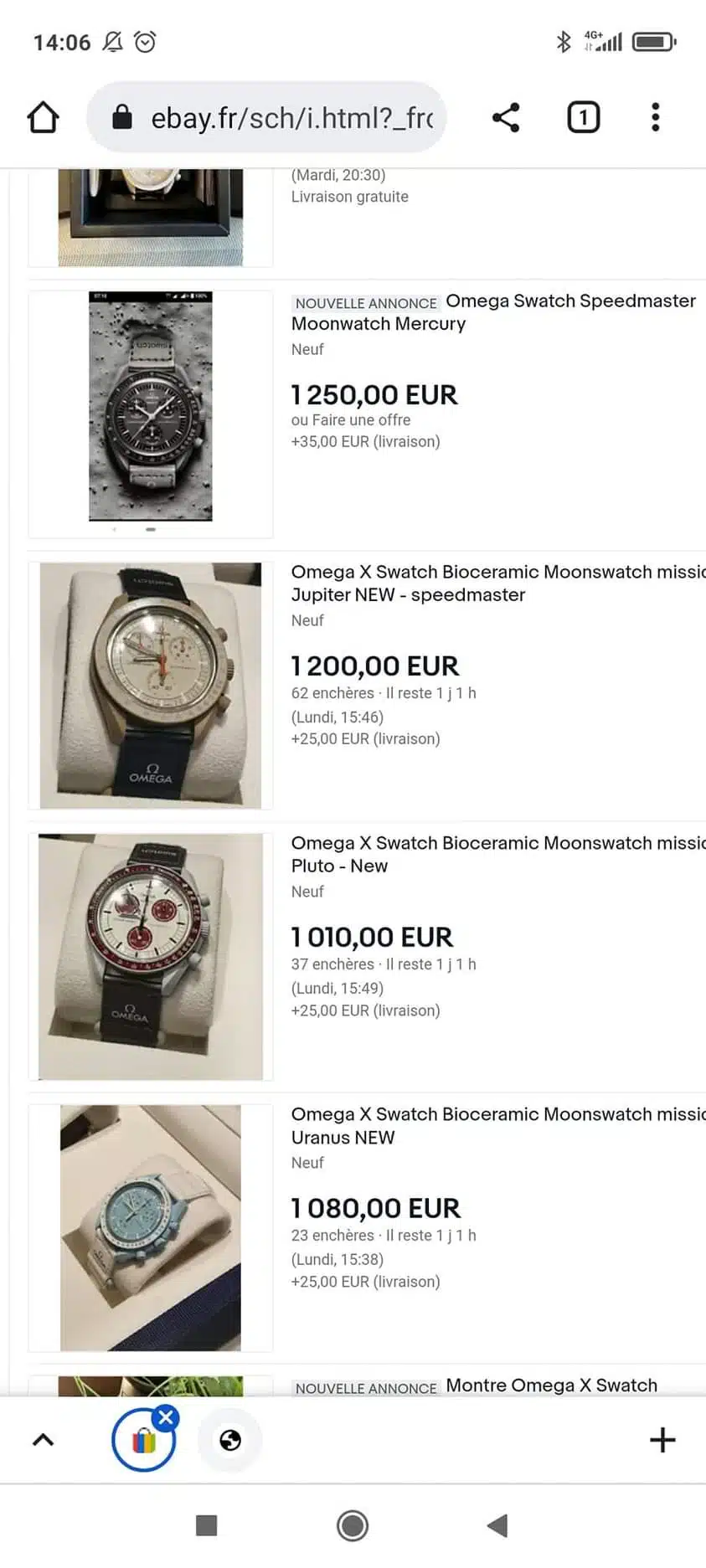Screen dimensions: 706x1568
Task: Expand the bottom tab strip chevron
Action: [44, 1440]
